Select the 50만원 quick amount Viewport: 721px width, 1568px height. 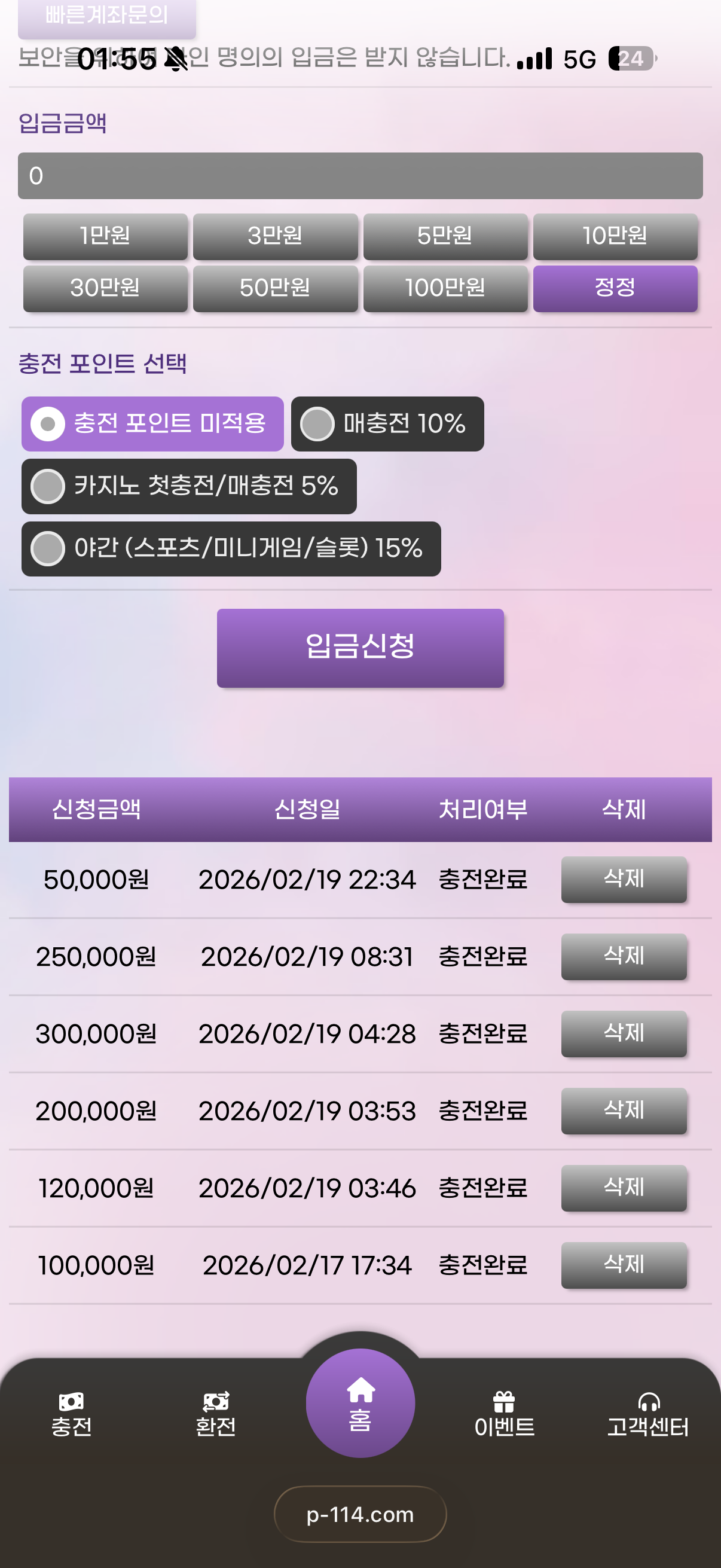275,288
